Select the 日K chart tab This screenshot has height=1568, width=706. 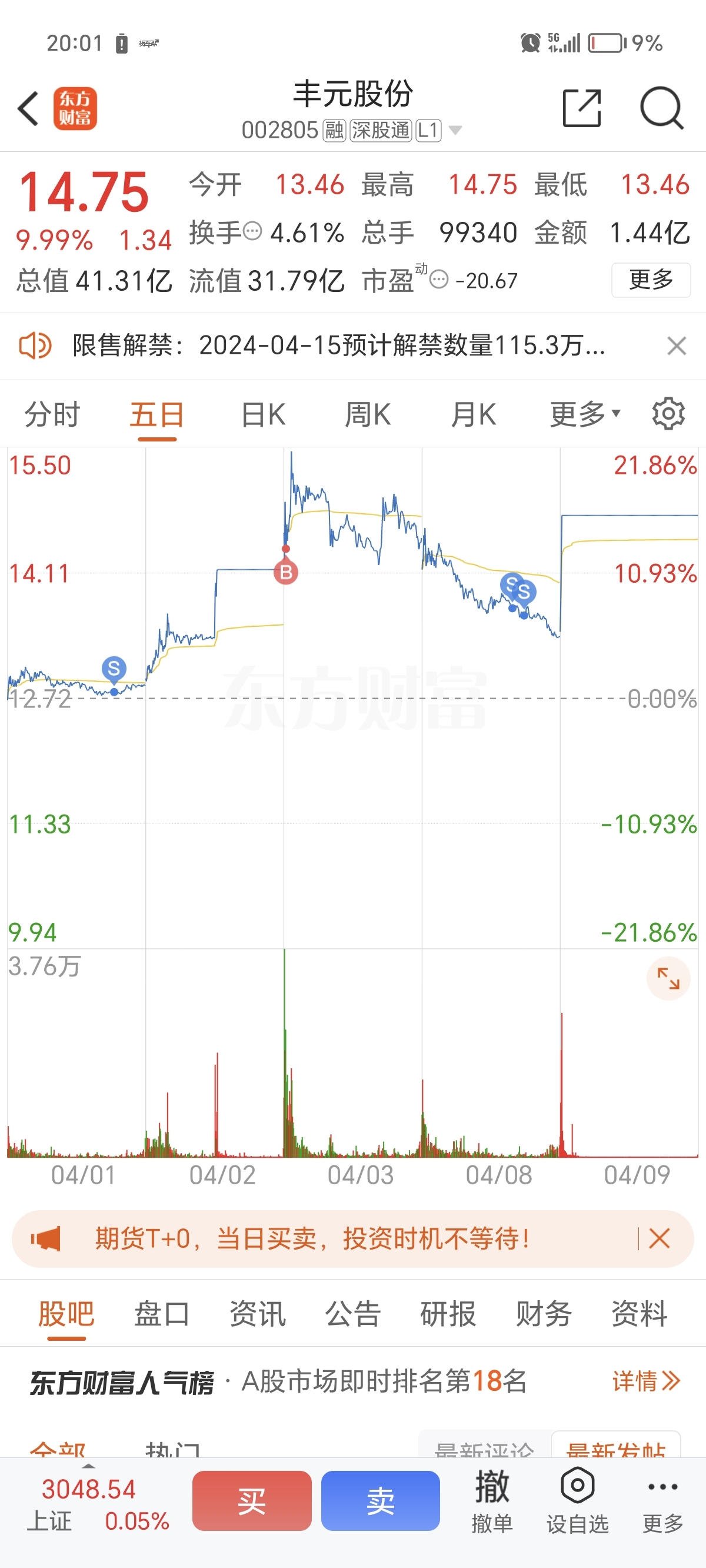(263, 414)
